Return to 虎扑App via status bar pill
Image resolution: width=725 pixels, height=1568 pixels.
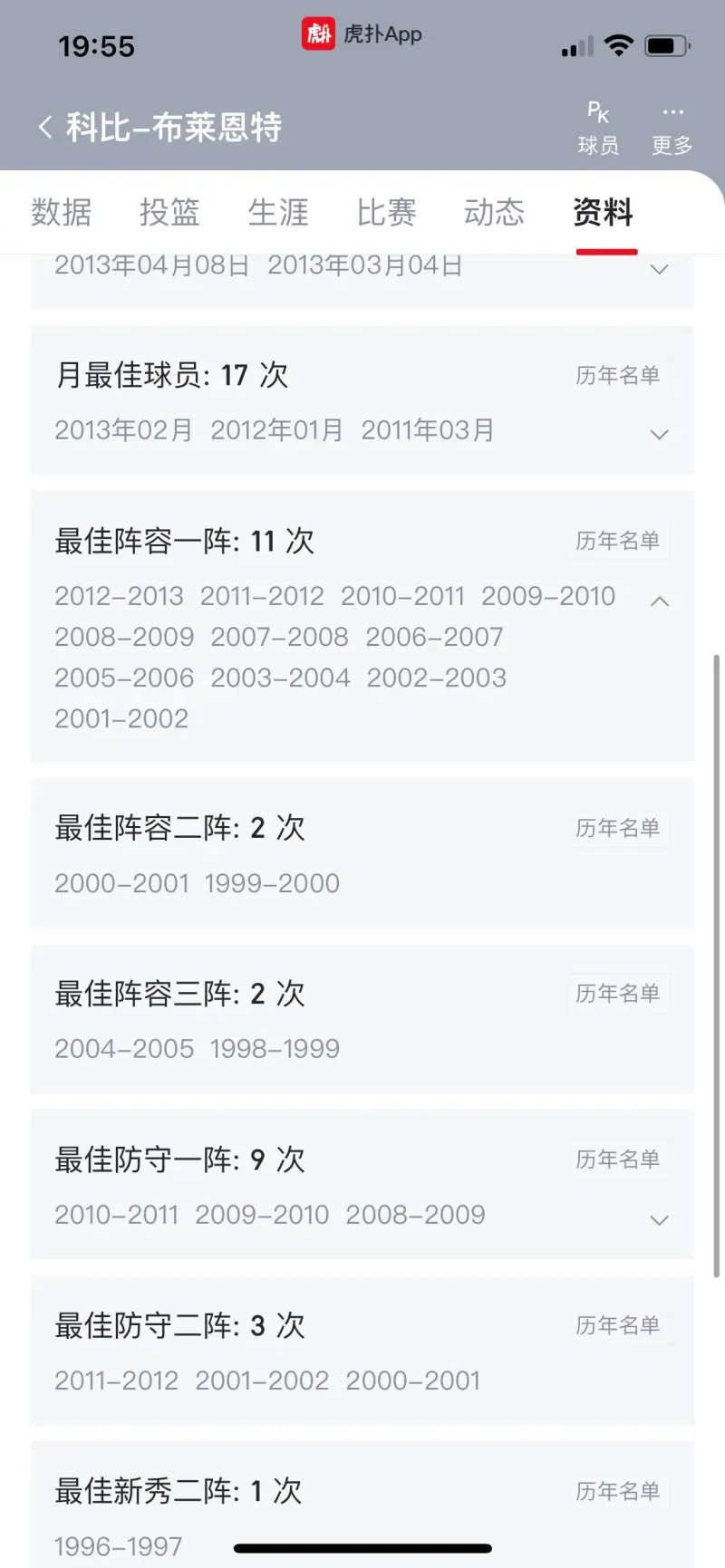point(362,34)
